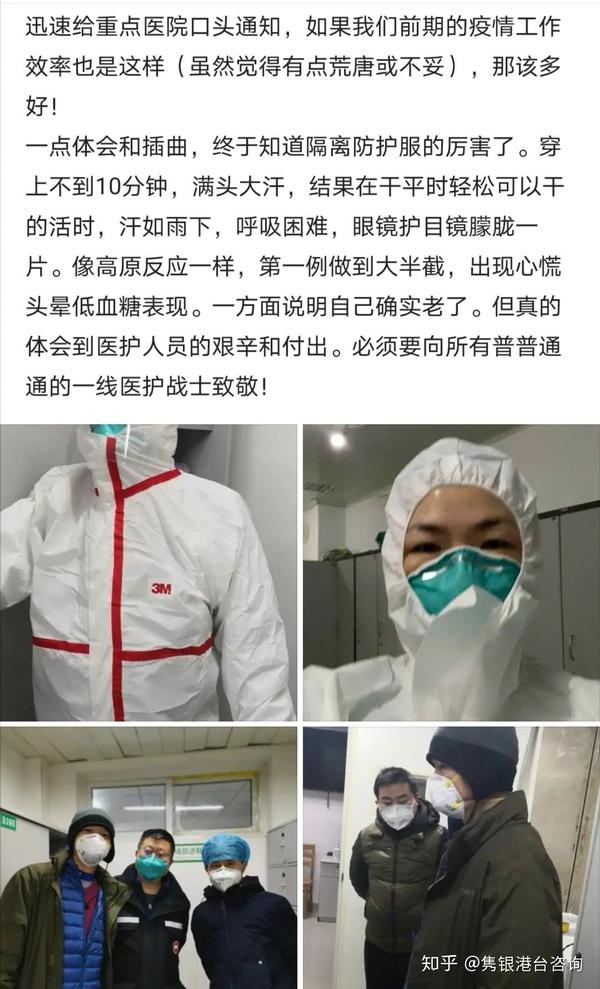Image resolution: width=600 pixels, height=989 pixels.
Task: Open the photo of the 3M protective suit
Action: click(x=148, y=572)
